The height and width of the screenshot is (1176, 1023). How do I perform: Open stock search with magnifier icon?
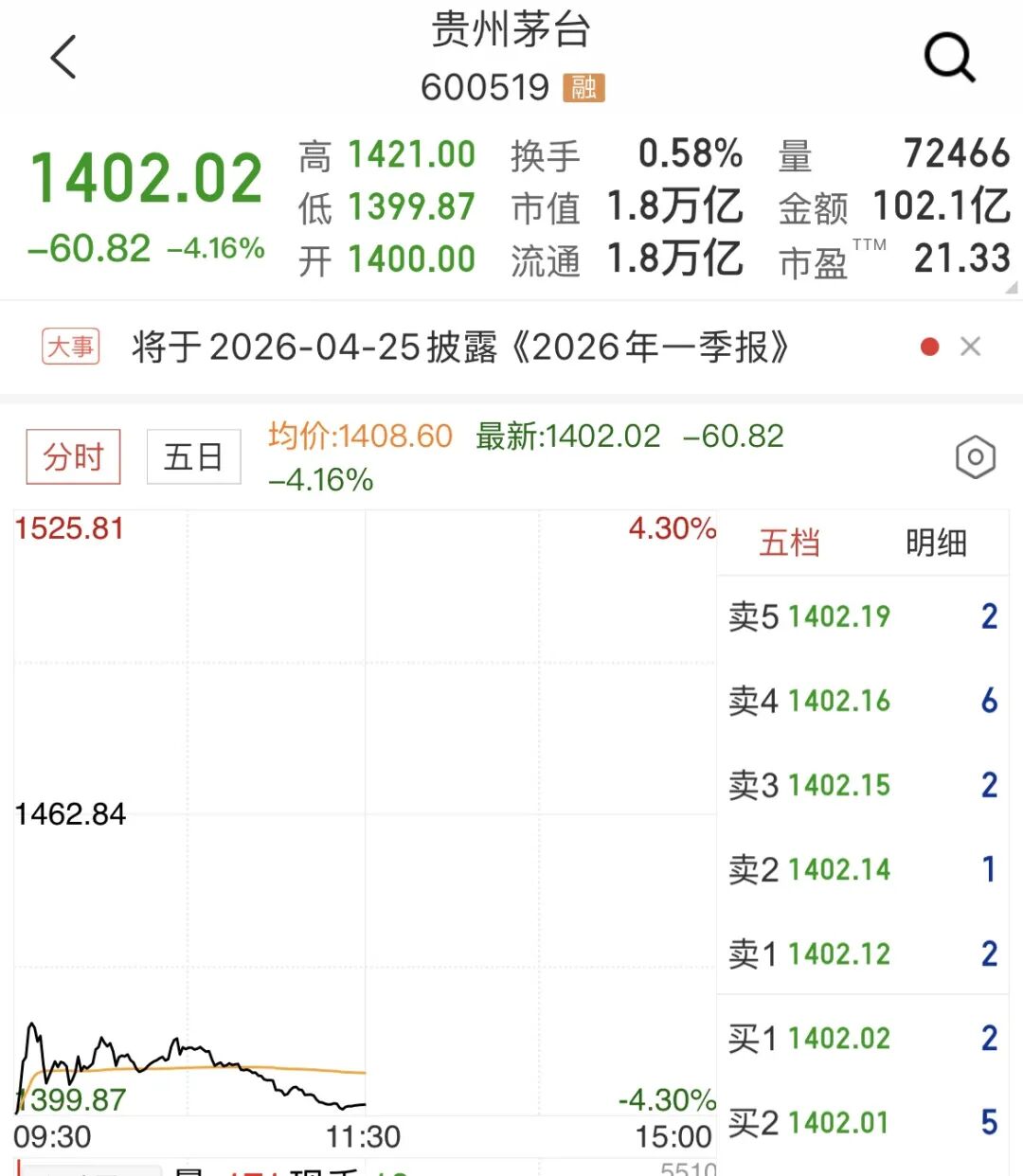tap(948, 57)
